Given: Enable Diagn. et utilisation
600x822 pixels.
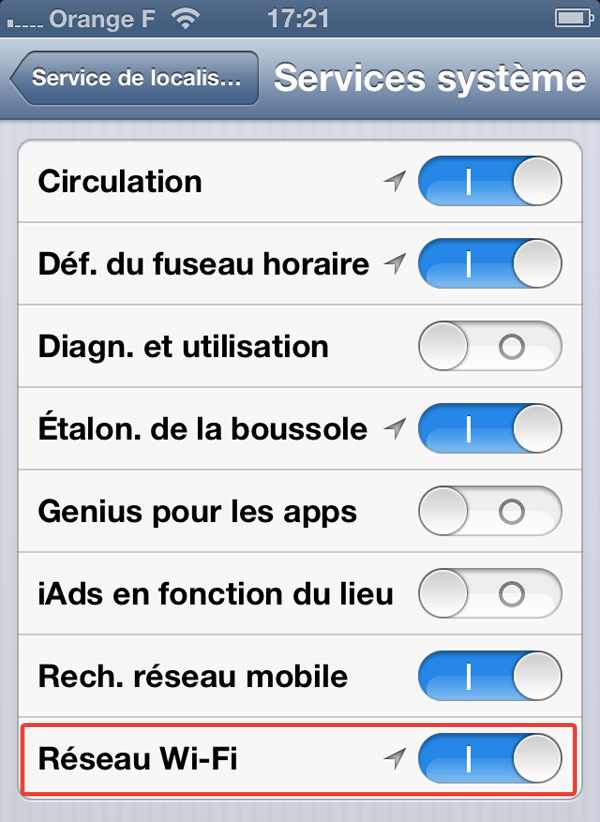Looking at the screenshot, I should [x=490, y=347].
